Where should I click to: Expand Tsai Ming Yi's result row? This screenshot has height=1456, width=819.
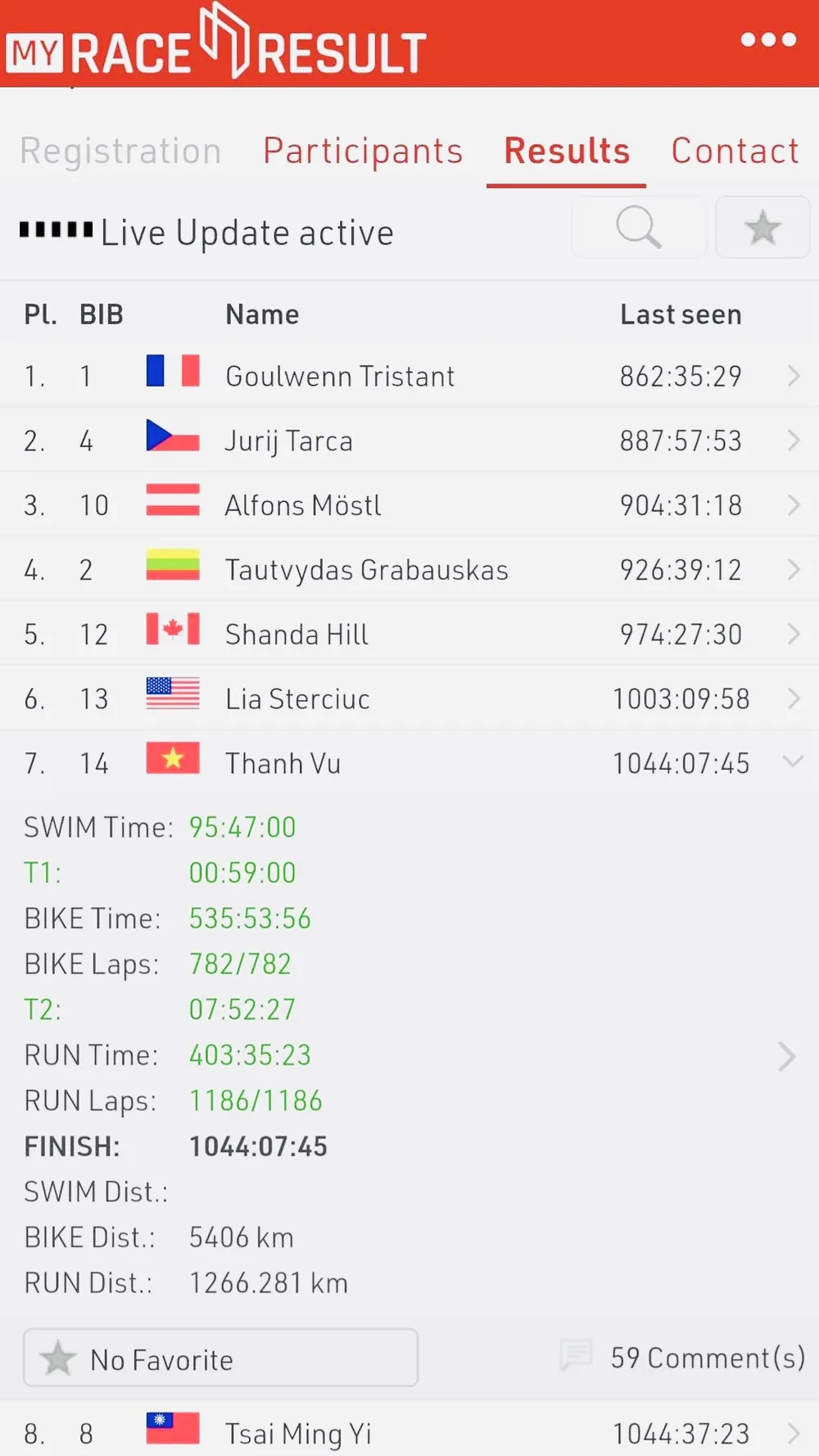[409, 1433]
